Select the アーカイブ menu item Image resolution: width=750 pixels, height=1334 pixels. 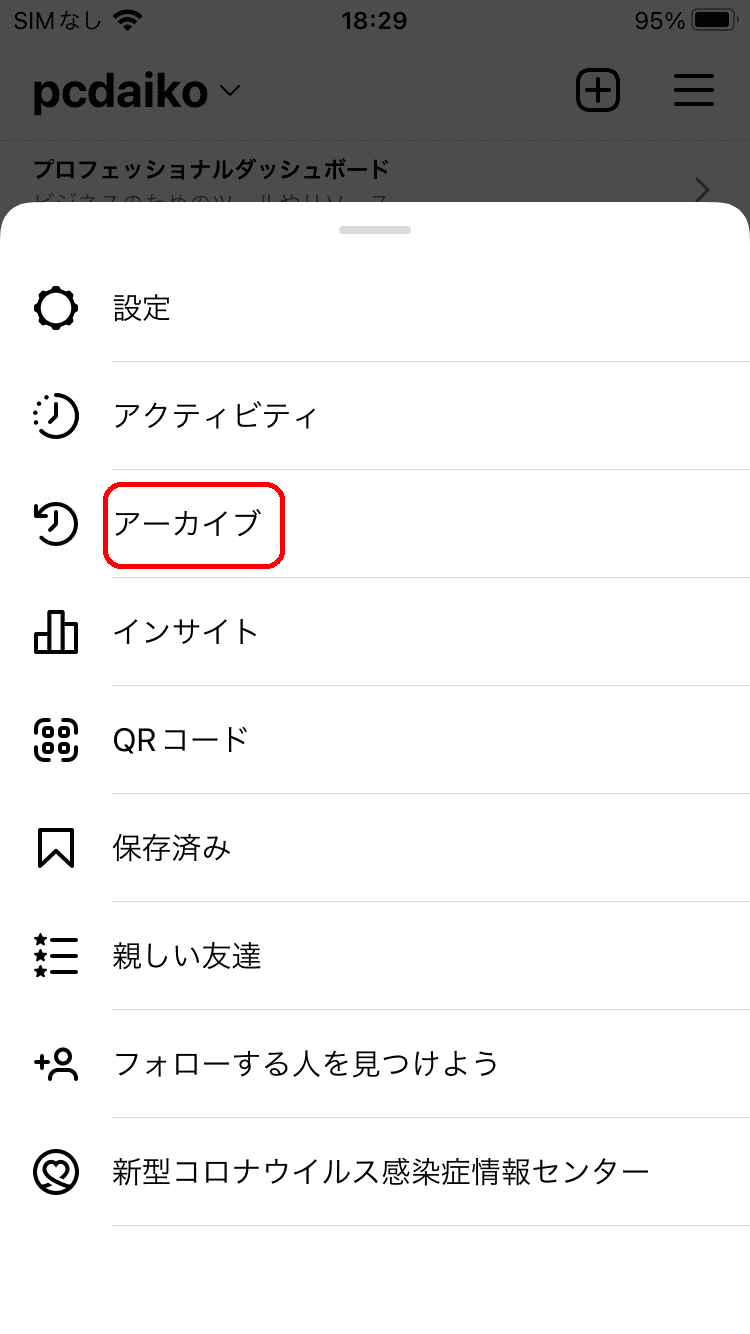click(x=375, y=524)
